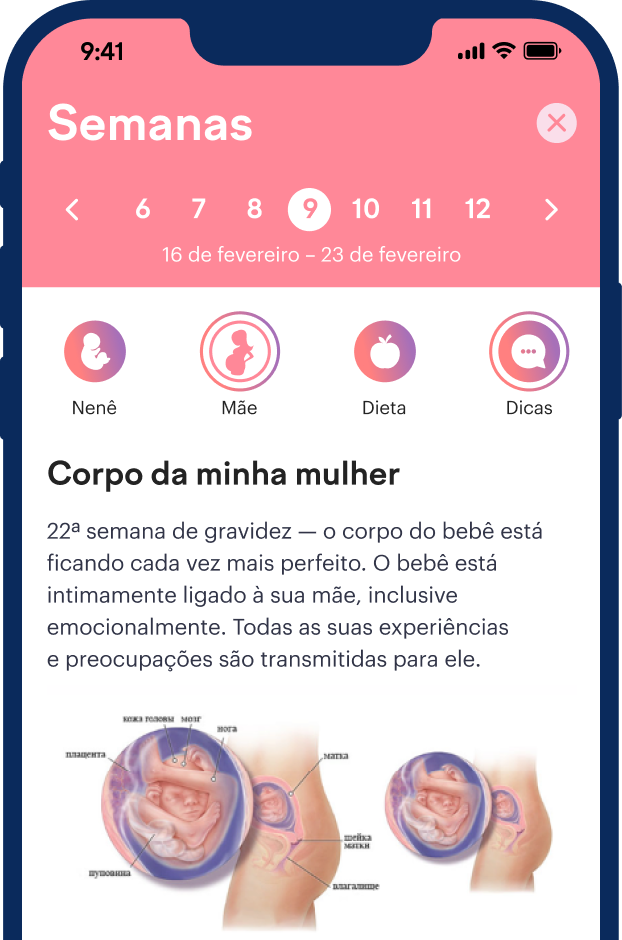
Task: Select week 9
Action: [x=310, y=209]
